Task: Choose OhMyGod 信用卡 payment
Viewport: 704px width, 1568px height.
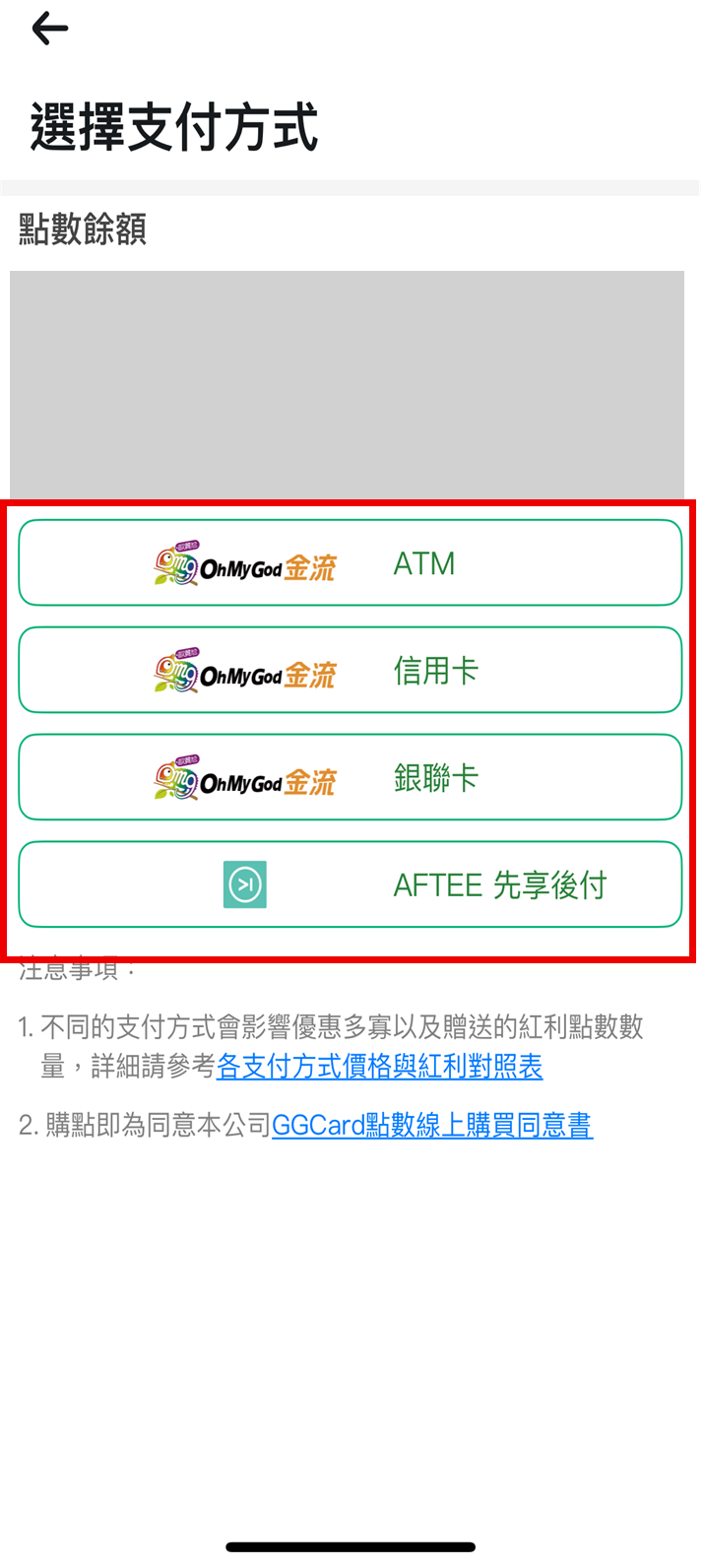Action: click(x=350, y=671)
